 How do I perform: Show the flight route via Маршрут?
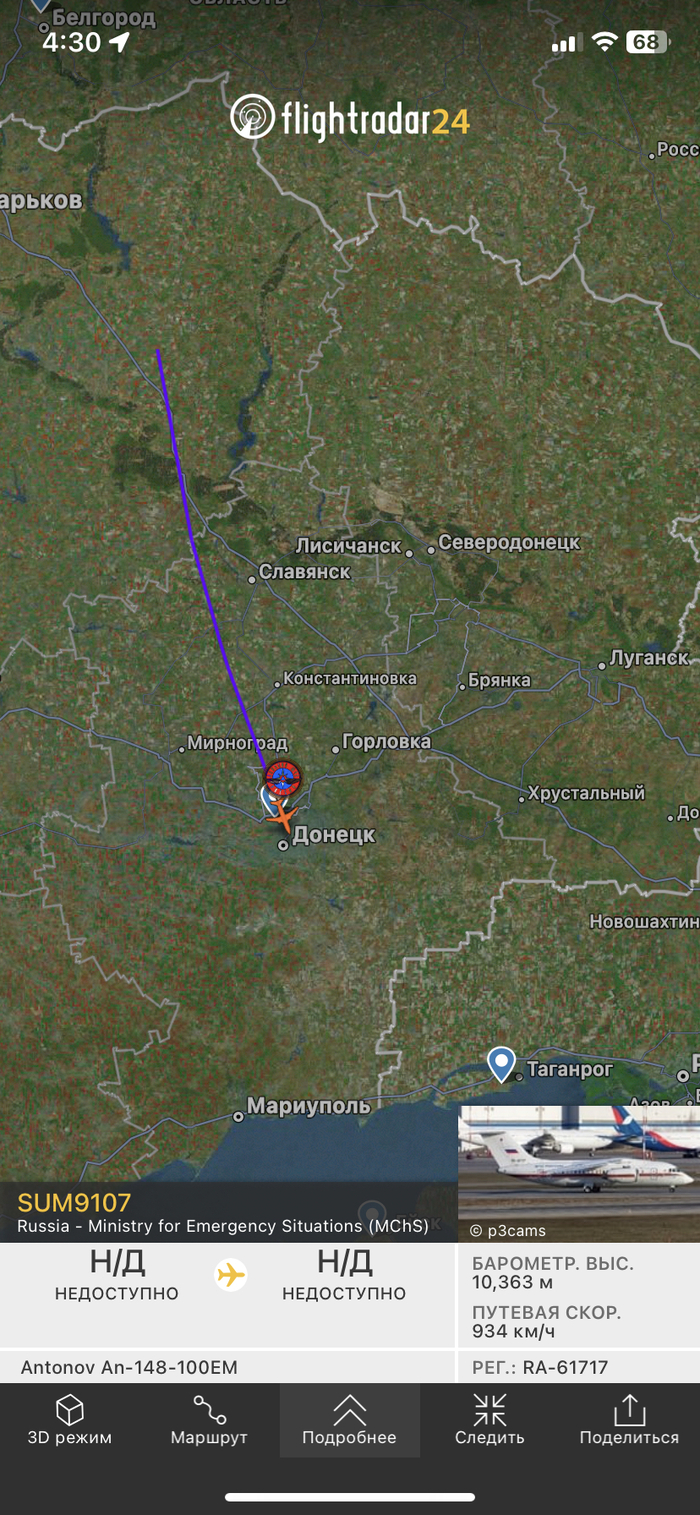209,1421
